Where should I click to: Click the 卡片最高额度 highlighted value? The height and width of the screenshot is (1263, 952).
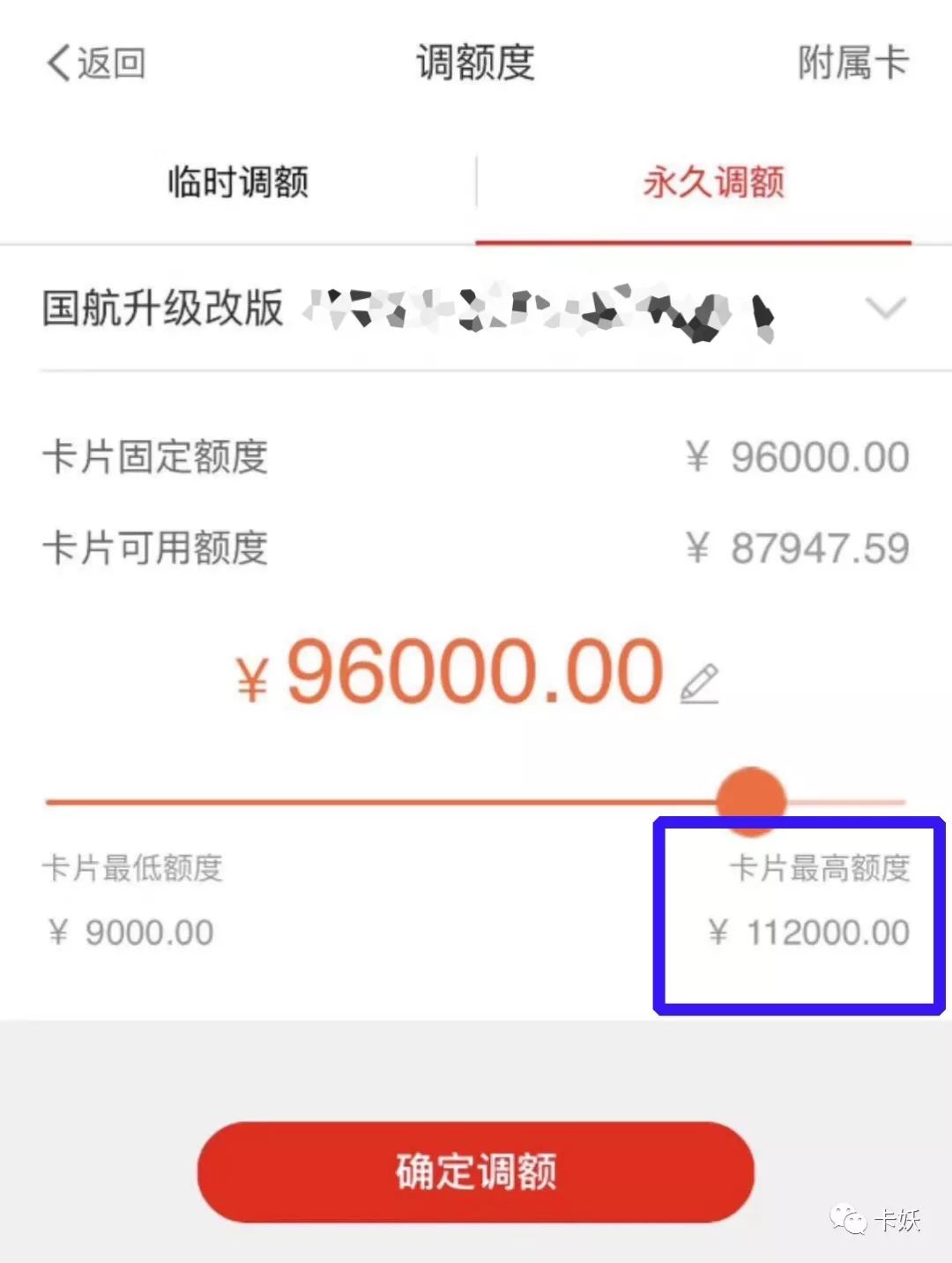(807, 931)
